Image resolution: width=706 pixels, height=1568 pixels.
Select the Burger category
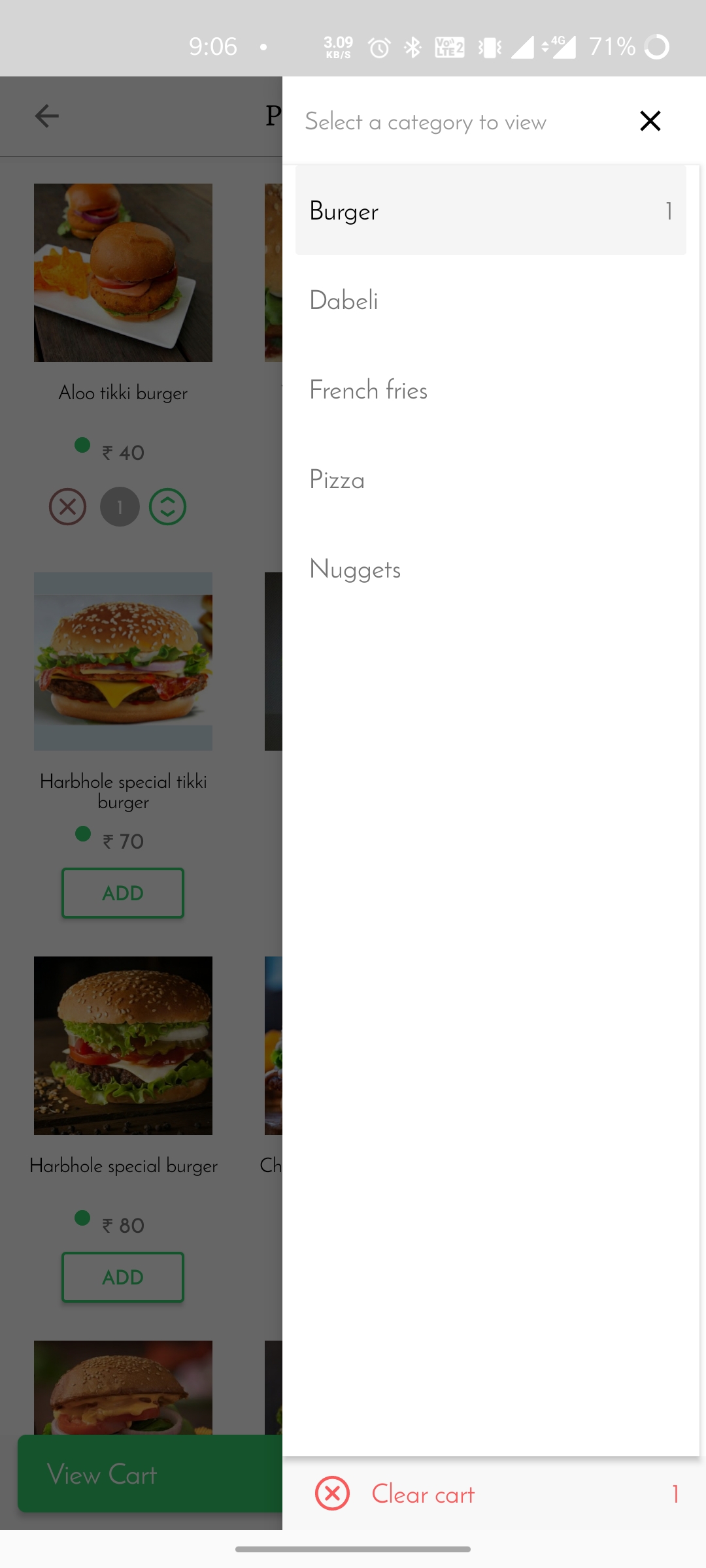pos(490,211)
